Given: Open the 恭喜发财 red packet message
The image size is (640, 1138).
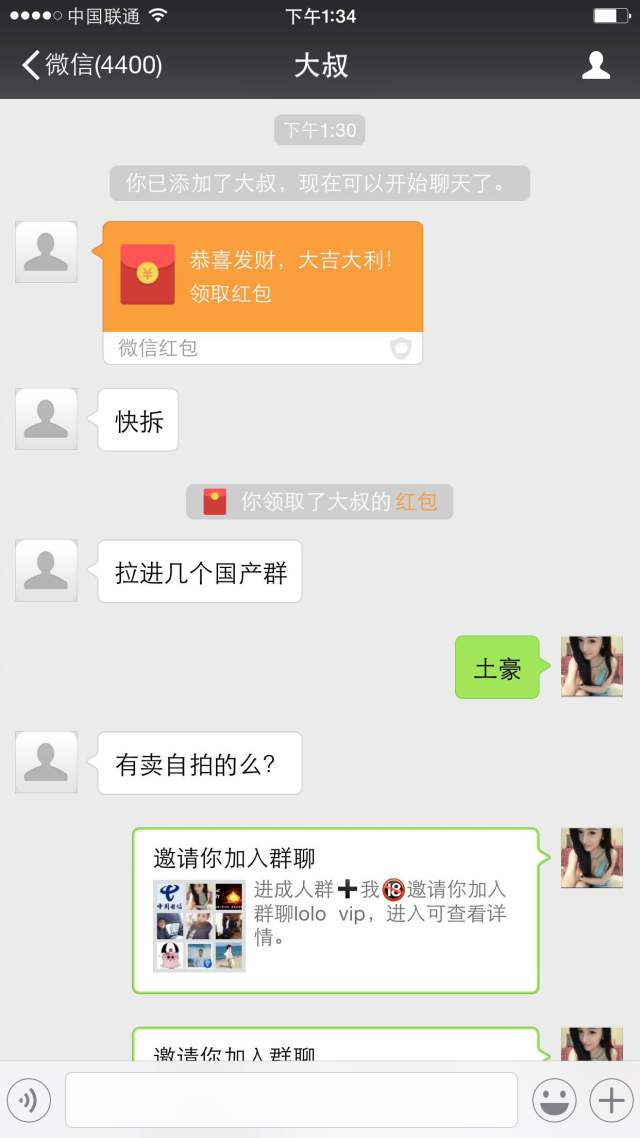Looking at the screenshot, I should point(263,292).
